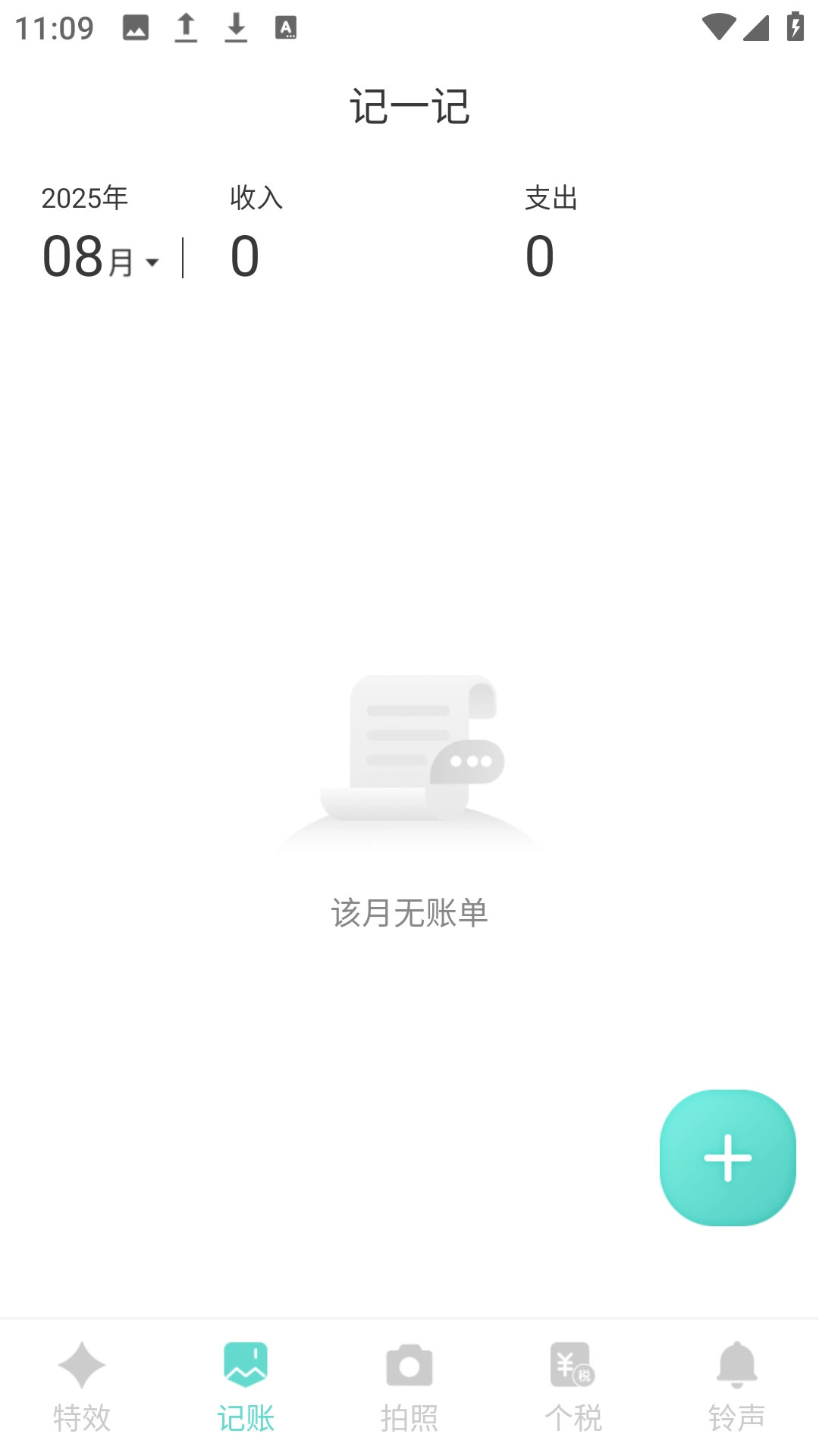
Task: Click the 记一记 app title
Action: click(x=409, y=106)
